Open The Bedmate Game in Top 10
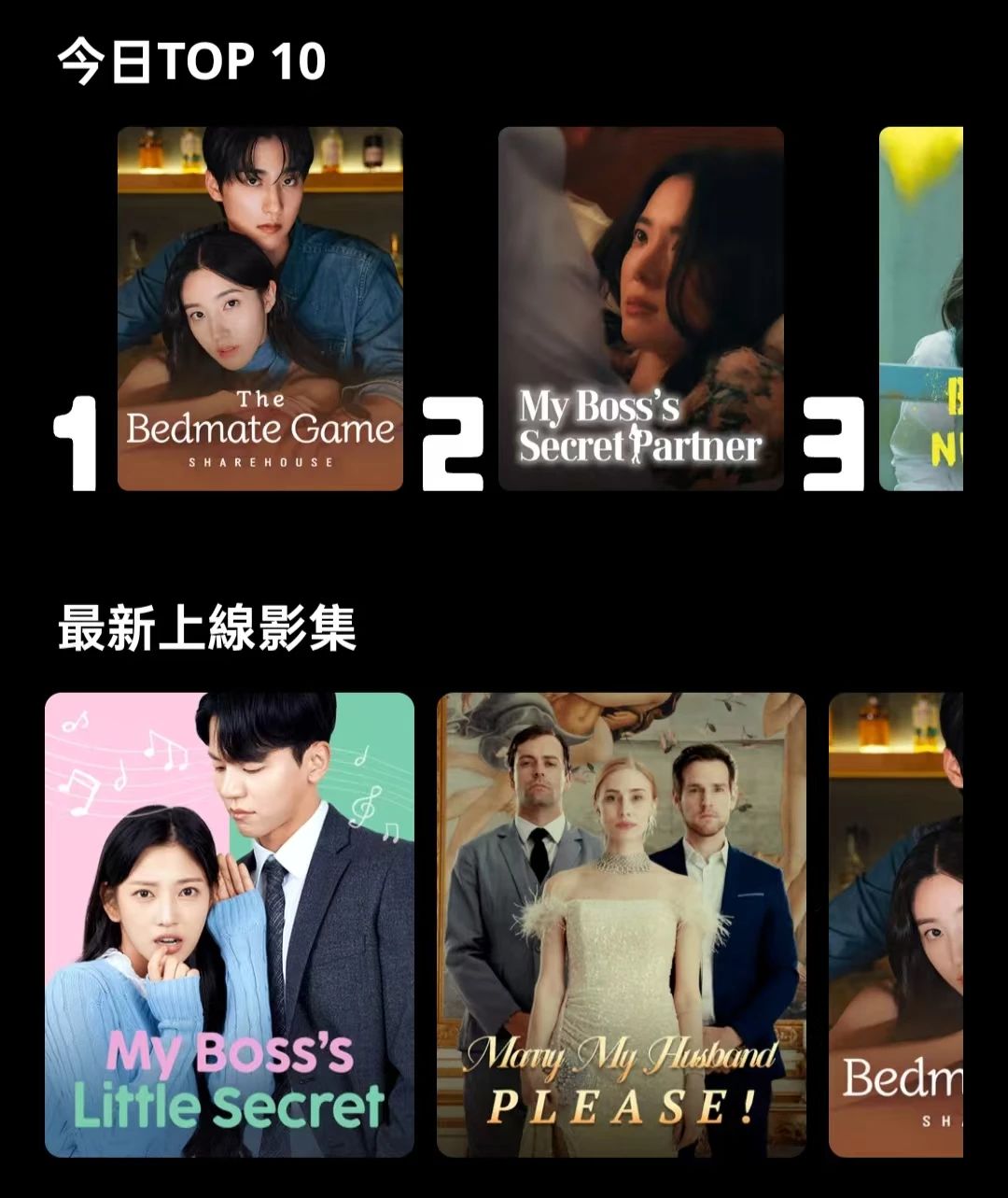Image resolution: width=1008 pixels, height=1198 pixels. (x=259, y=308)
